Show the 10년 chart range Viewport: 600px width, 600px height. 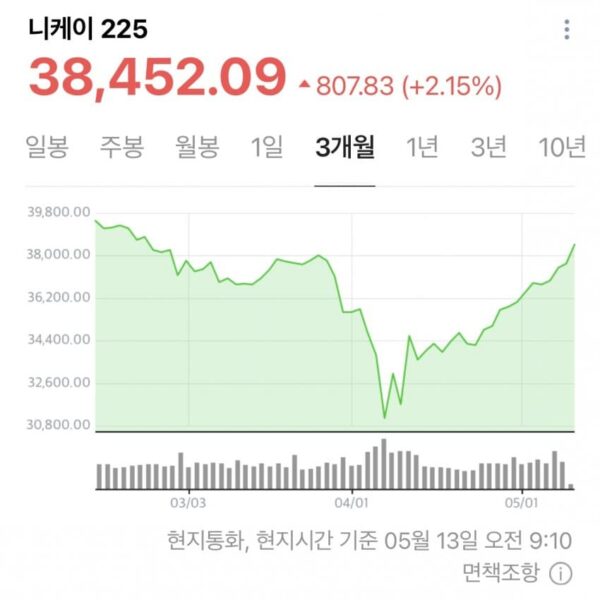[x=561, y=148]
